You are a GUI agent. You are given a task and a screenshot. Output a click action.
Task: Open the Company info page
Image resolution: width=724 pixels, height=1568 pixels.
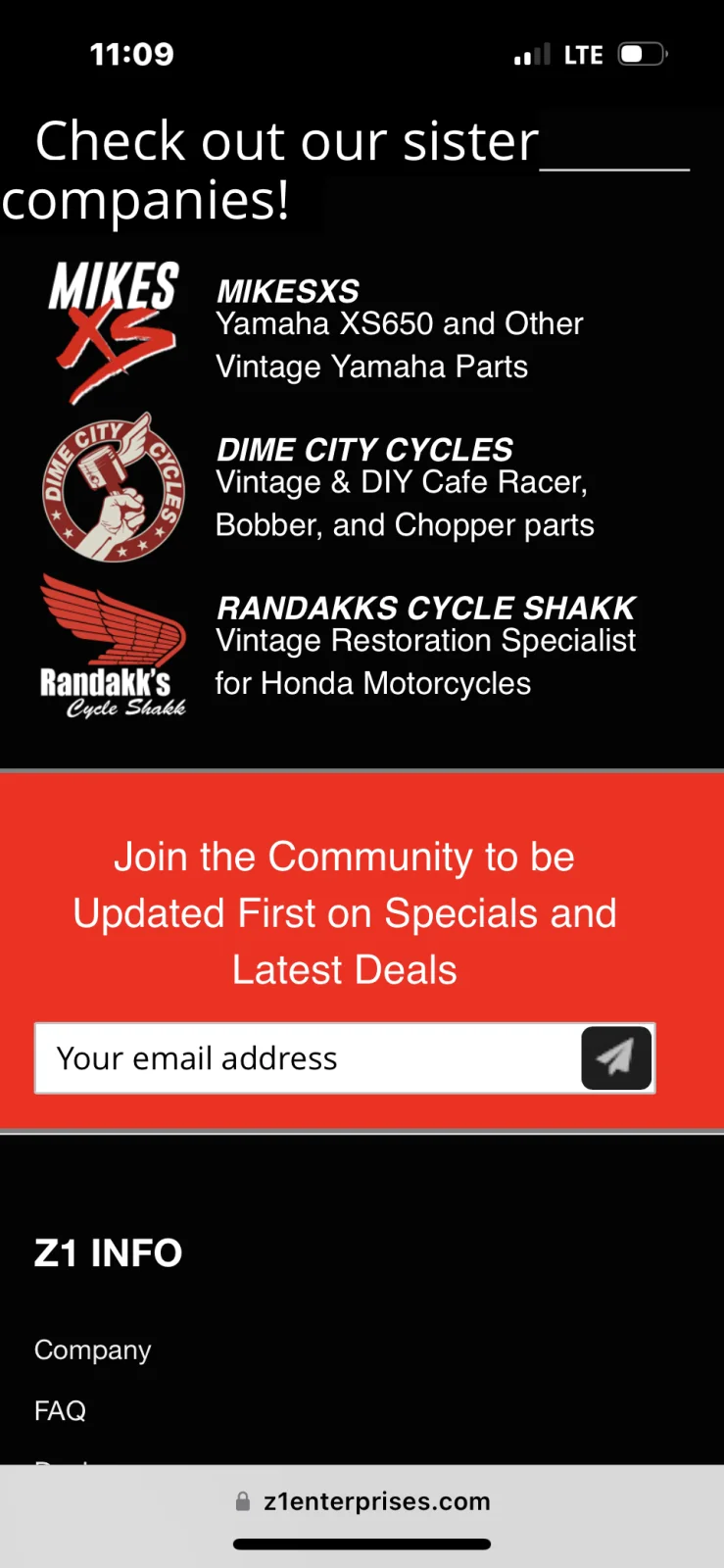coord(93,1350)
